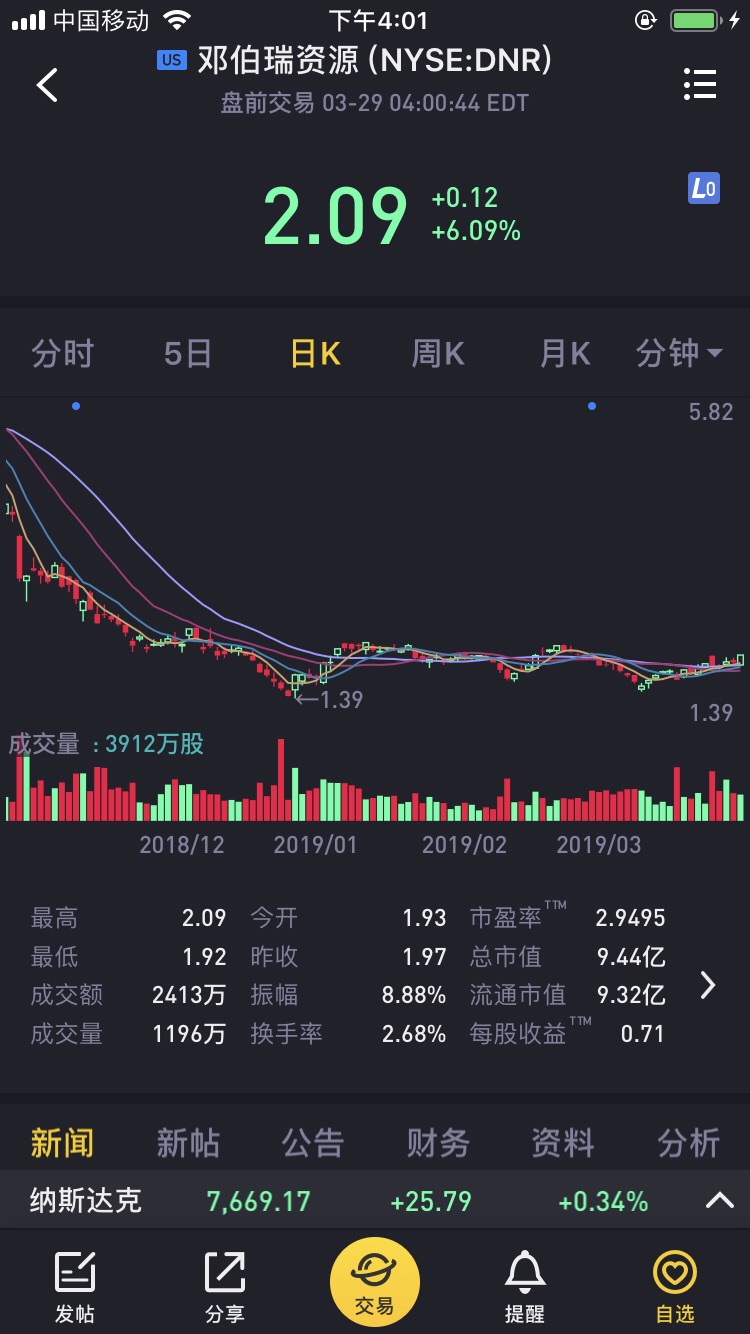Select the 日K chart tab

315,353
